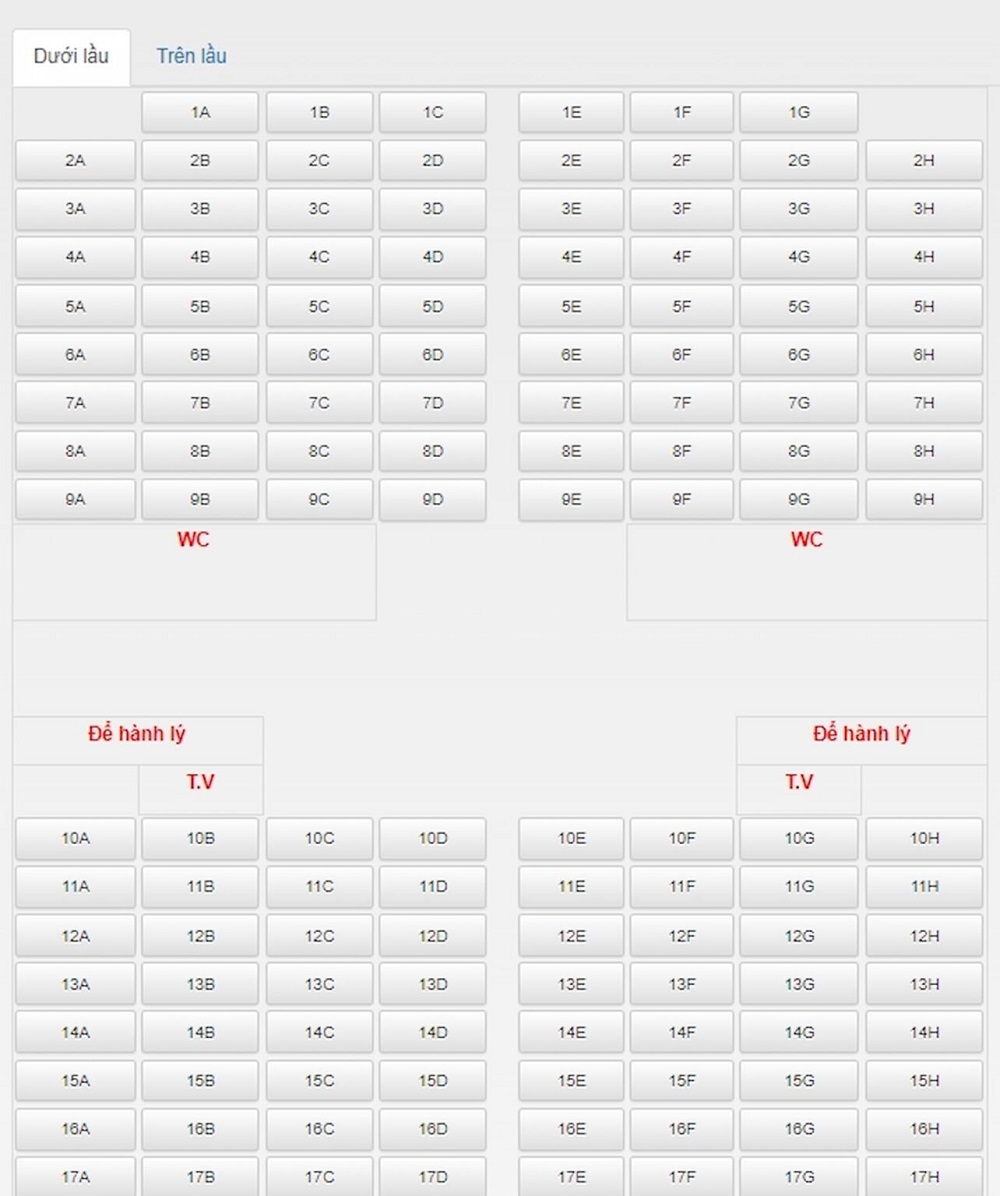Screen dimensions: 1000x1196
Task: Select seat 12D
Action: coord(432,936)
